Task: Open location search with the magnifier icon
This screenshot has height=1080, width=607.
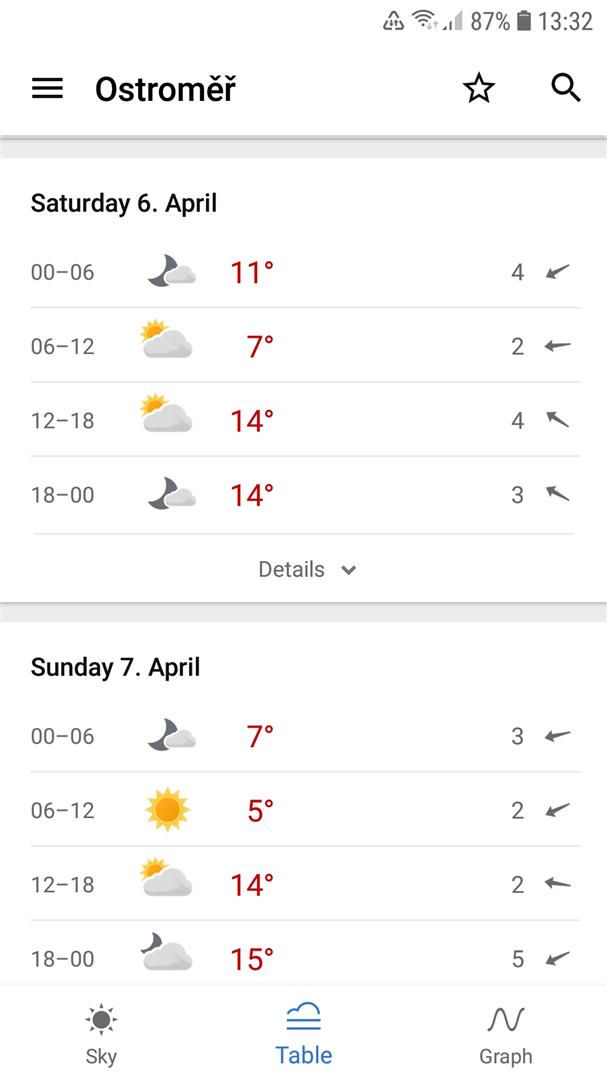Action: point(566,88)
